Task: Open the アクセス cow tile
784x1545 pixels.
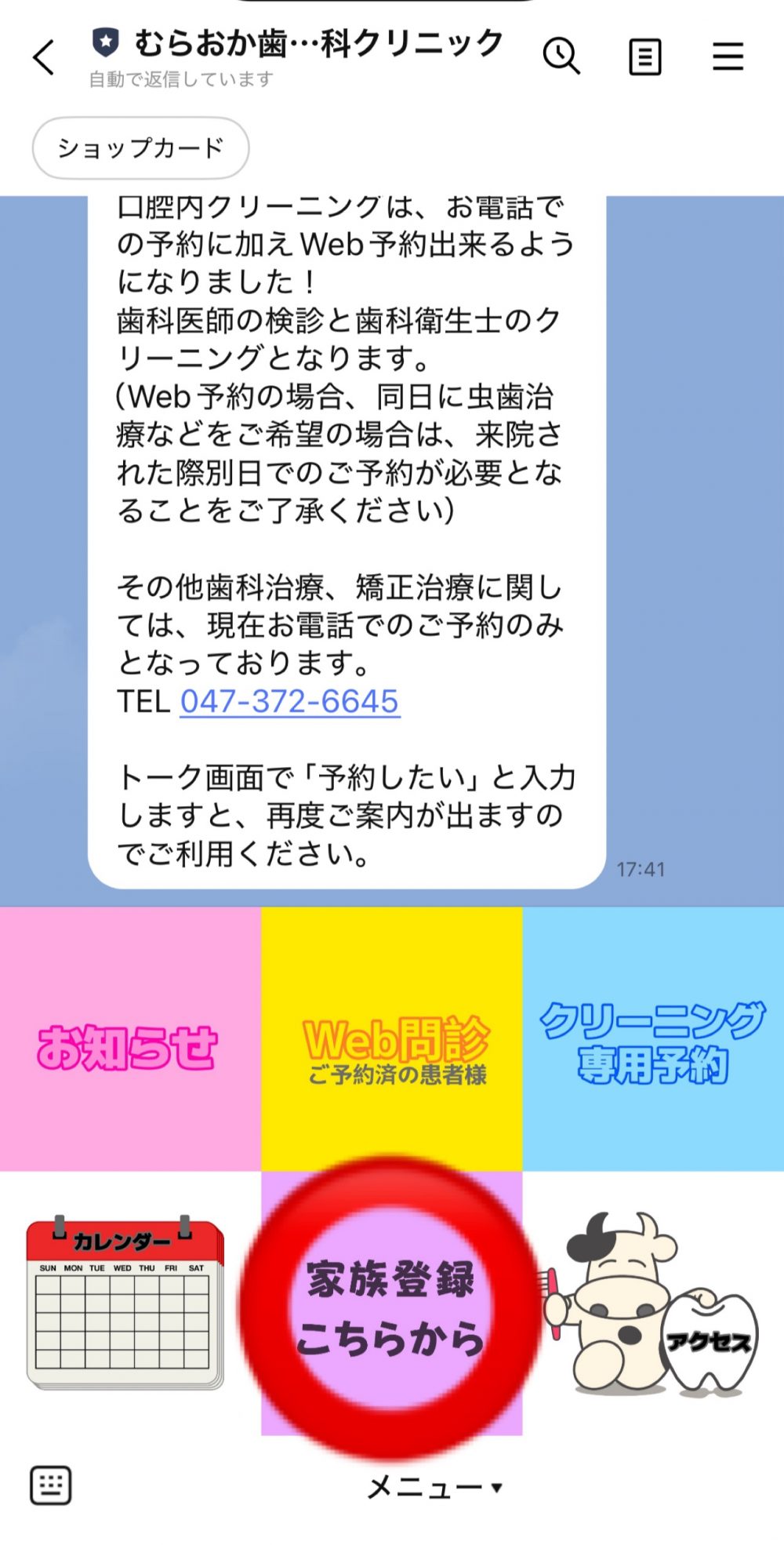Action: pos(655,1303)
